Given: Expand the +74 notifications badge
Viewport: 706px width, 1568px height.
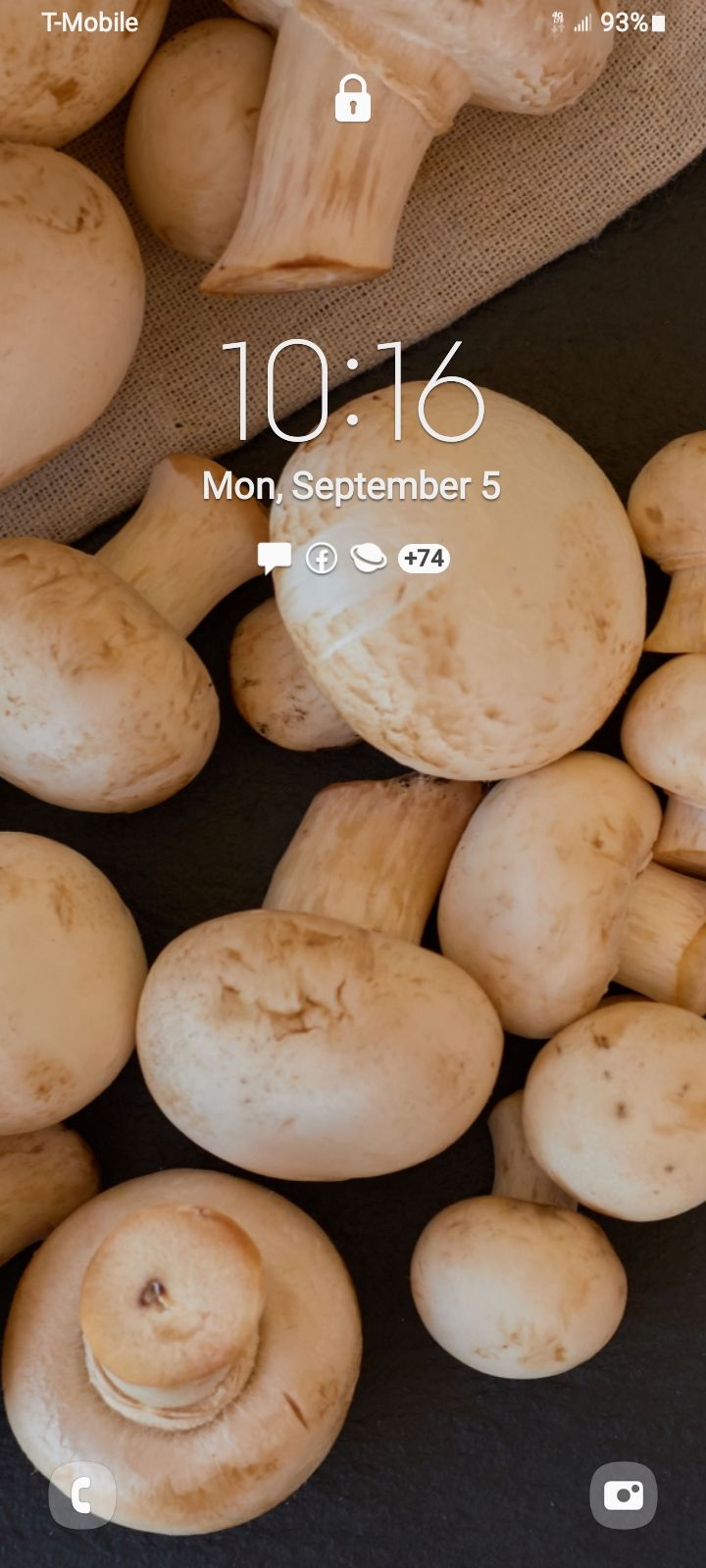Looking at the screenshot, I should pyautogui.click(x=424, y=559).
